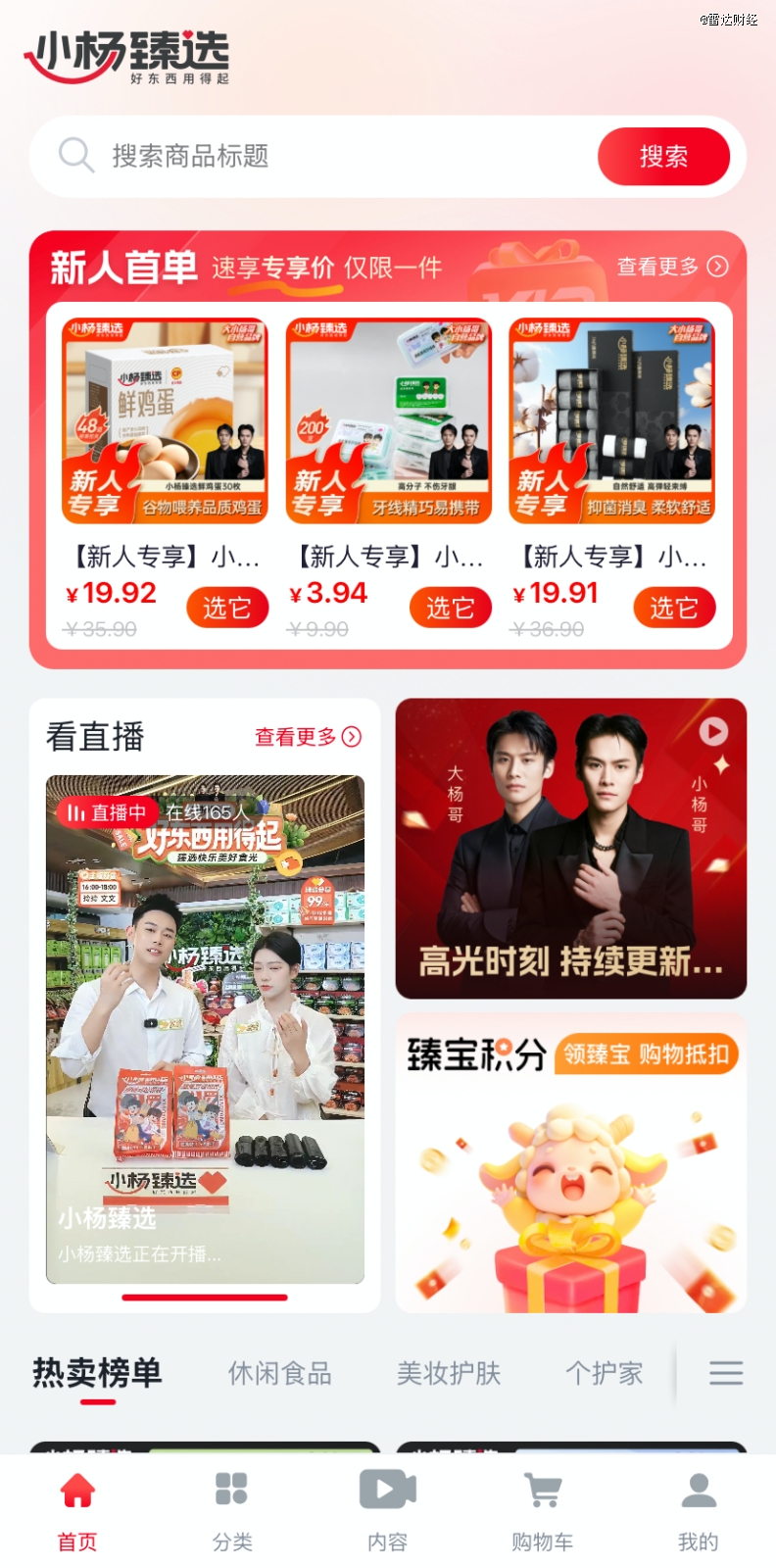Hit the red 搜索 button
Viewport: 776px width, 1568px height.
point(663,157)
